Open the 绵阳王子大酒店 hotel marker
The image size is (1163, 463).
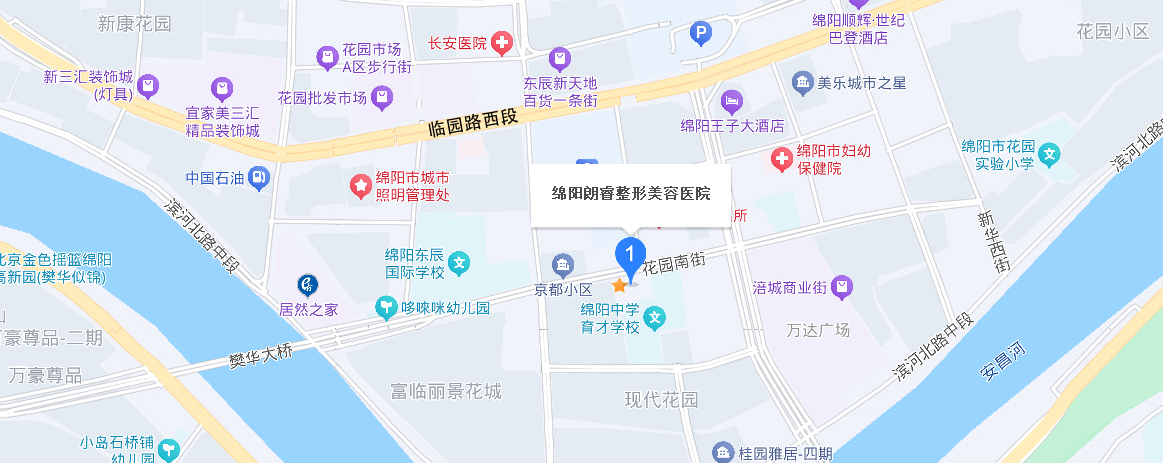[732, 102]
